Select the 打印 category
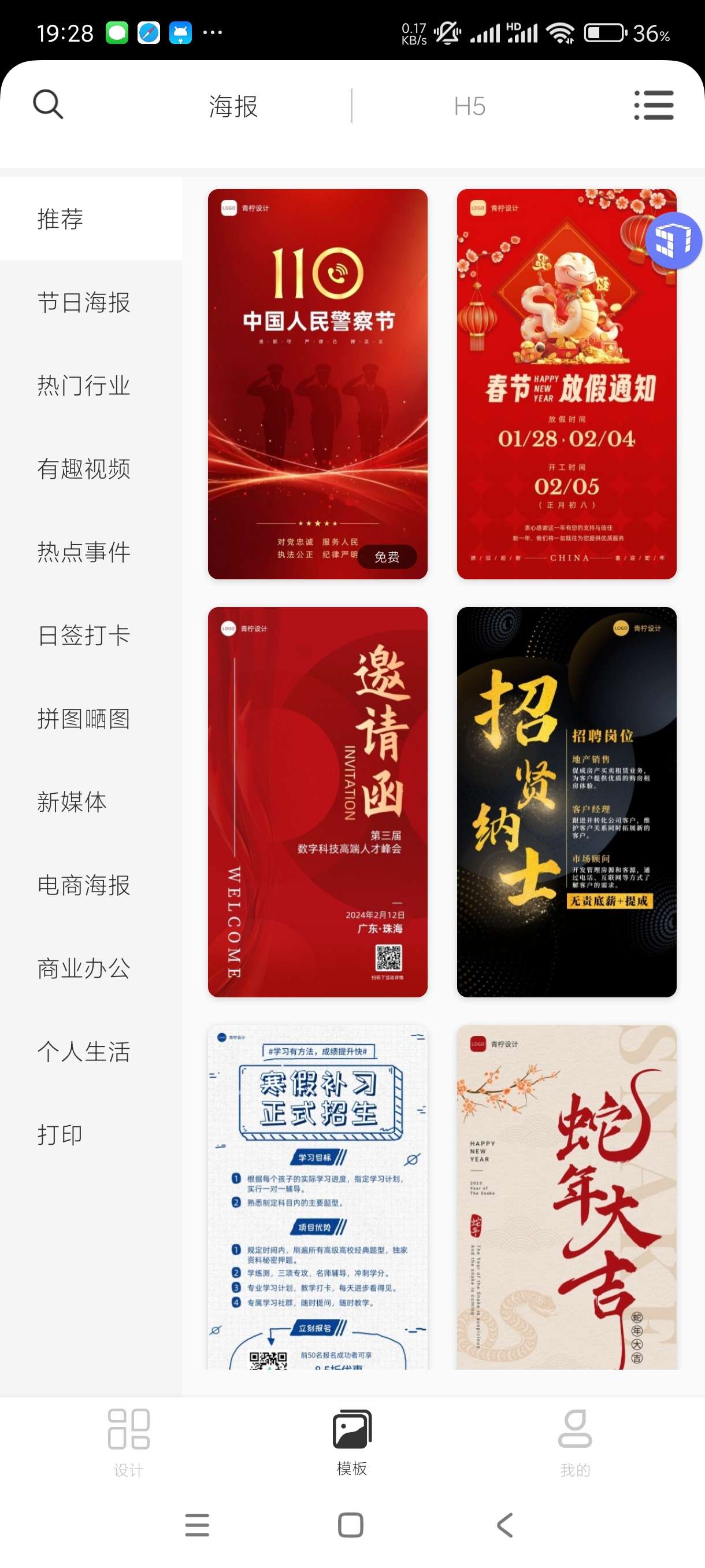The width and height of the screenshot is (705, 1568). 60,1134
